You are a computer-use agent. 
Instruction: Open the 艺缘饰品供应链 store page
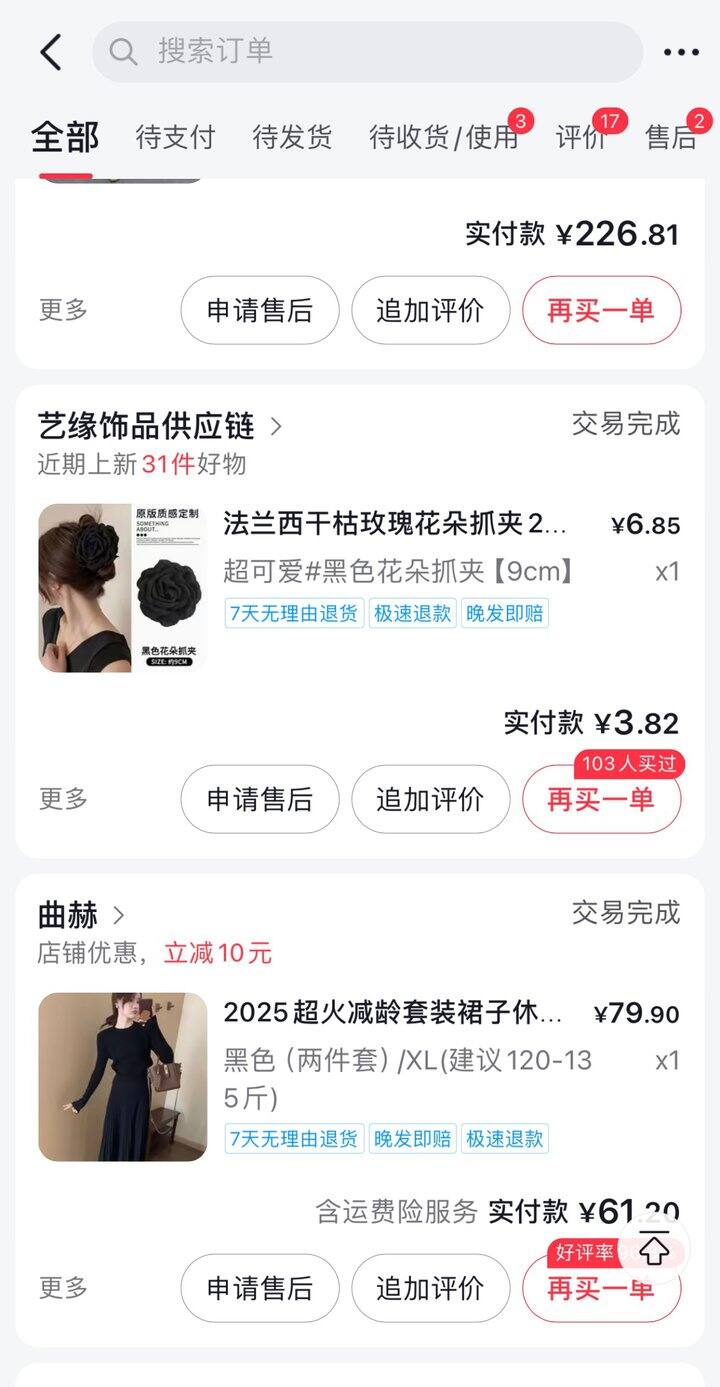160,426
